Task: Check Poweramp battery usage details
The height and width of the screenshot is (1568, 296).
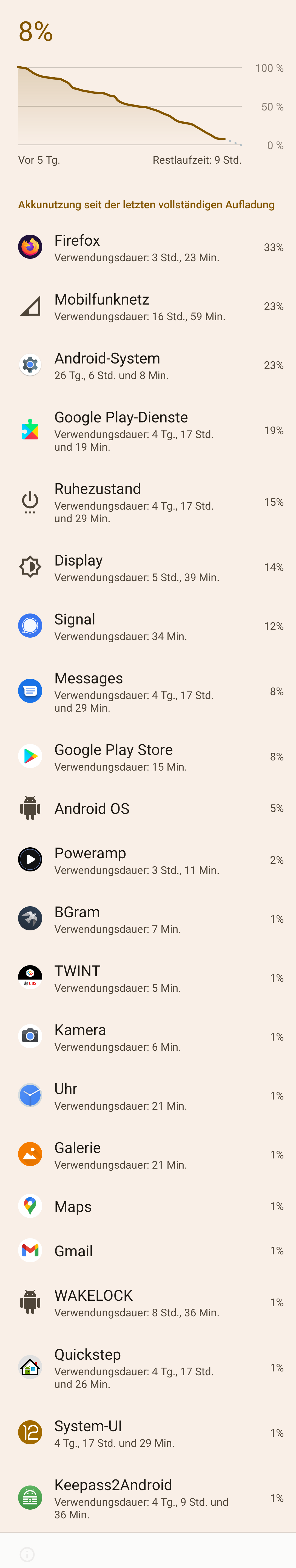Action: click(x=148, y=860)
